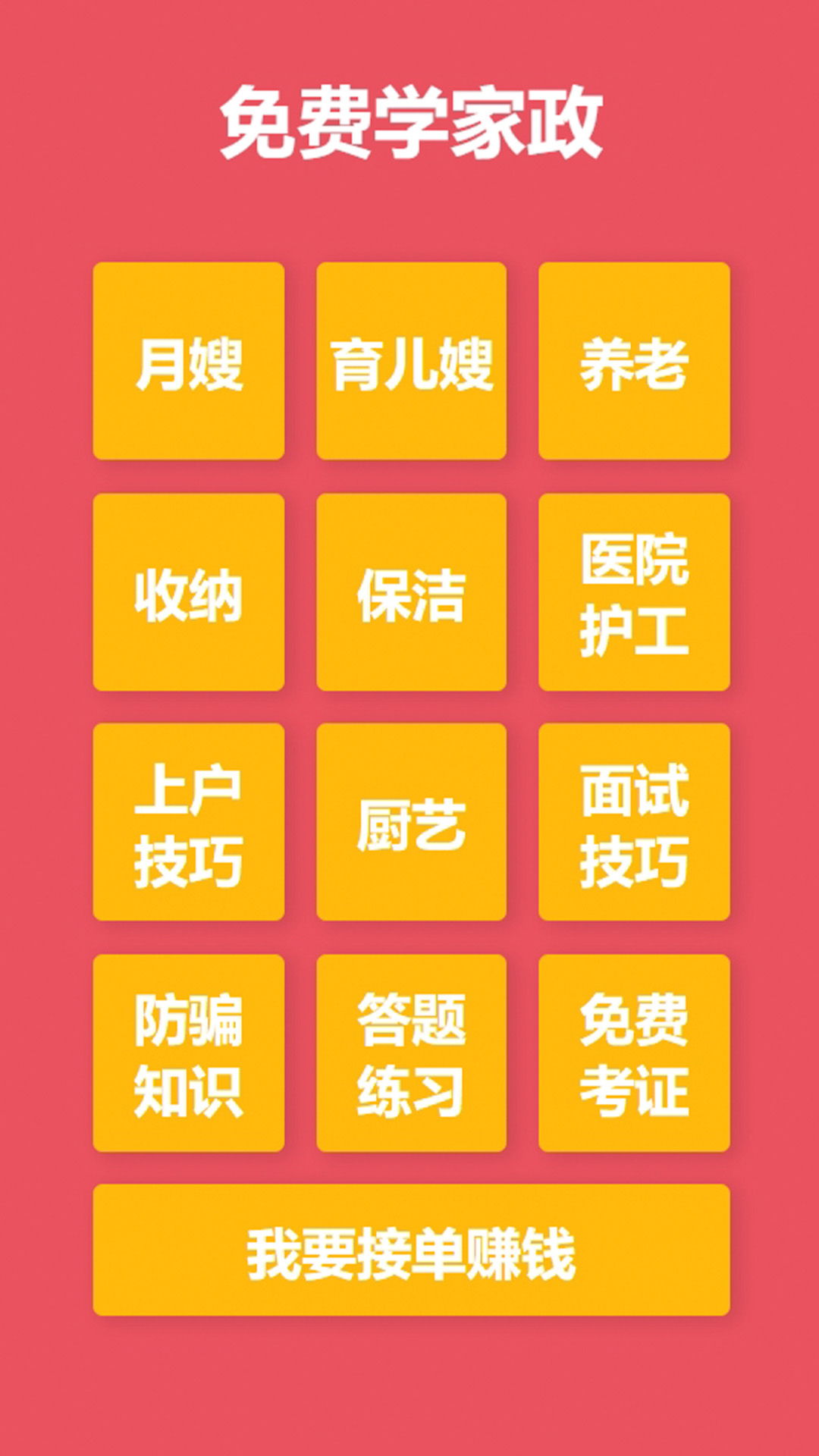Open 免费考证 option

634,1053
